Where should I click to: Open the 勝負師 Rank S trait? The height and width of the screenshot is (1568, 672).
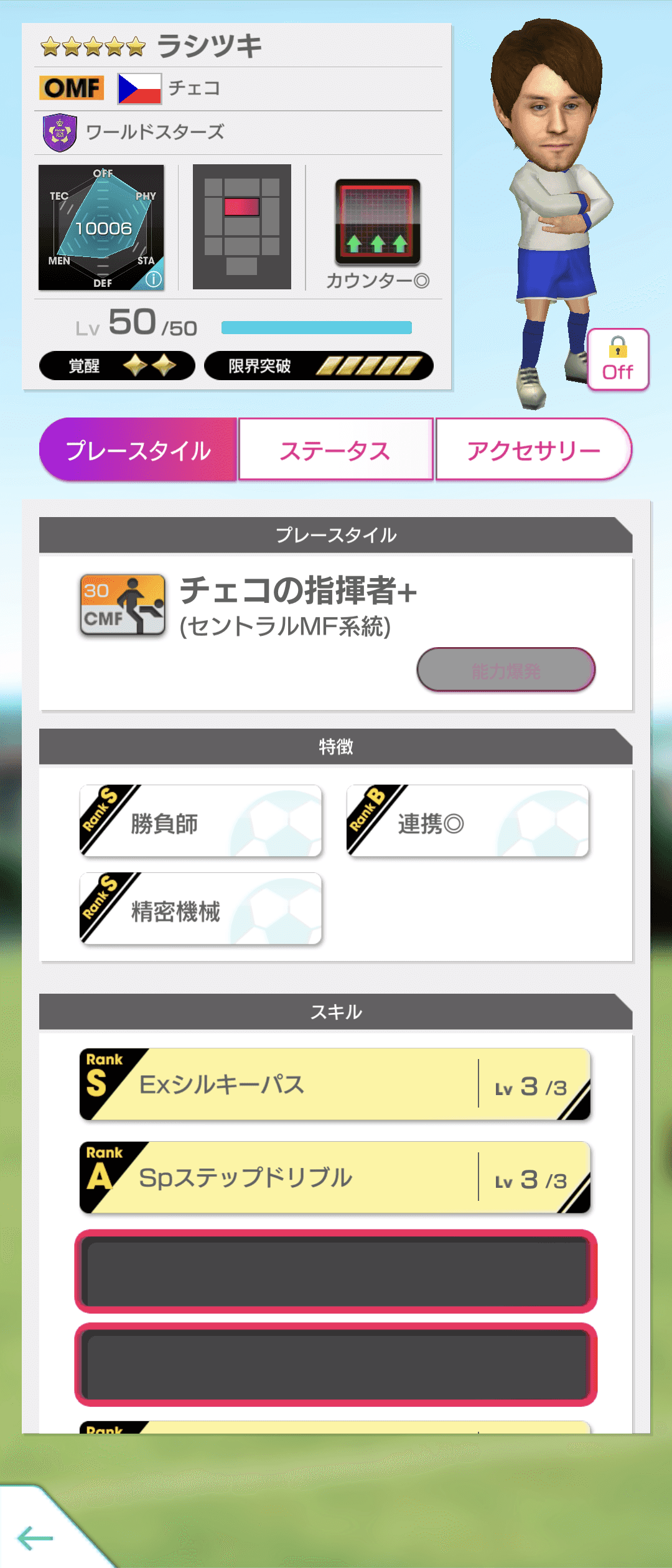click(x=200, y=820)
